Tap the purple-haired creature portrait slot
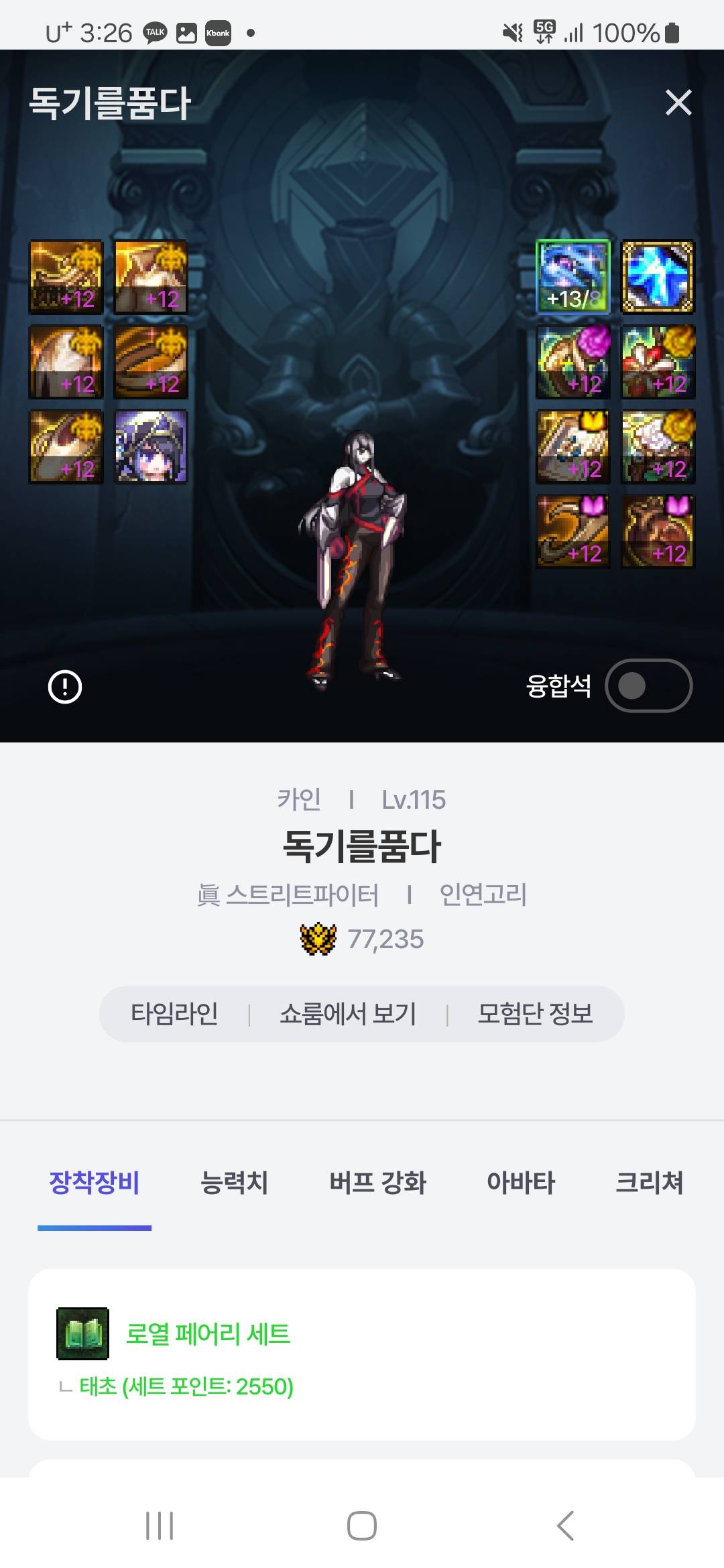This screenshot has width=724, height=1568. point(151,447)
